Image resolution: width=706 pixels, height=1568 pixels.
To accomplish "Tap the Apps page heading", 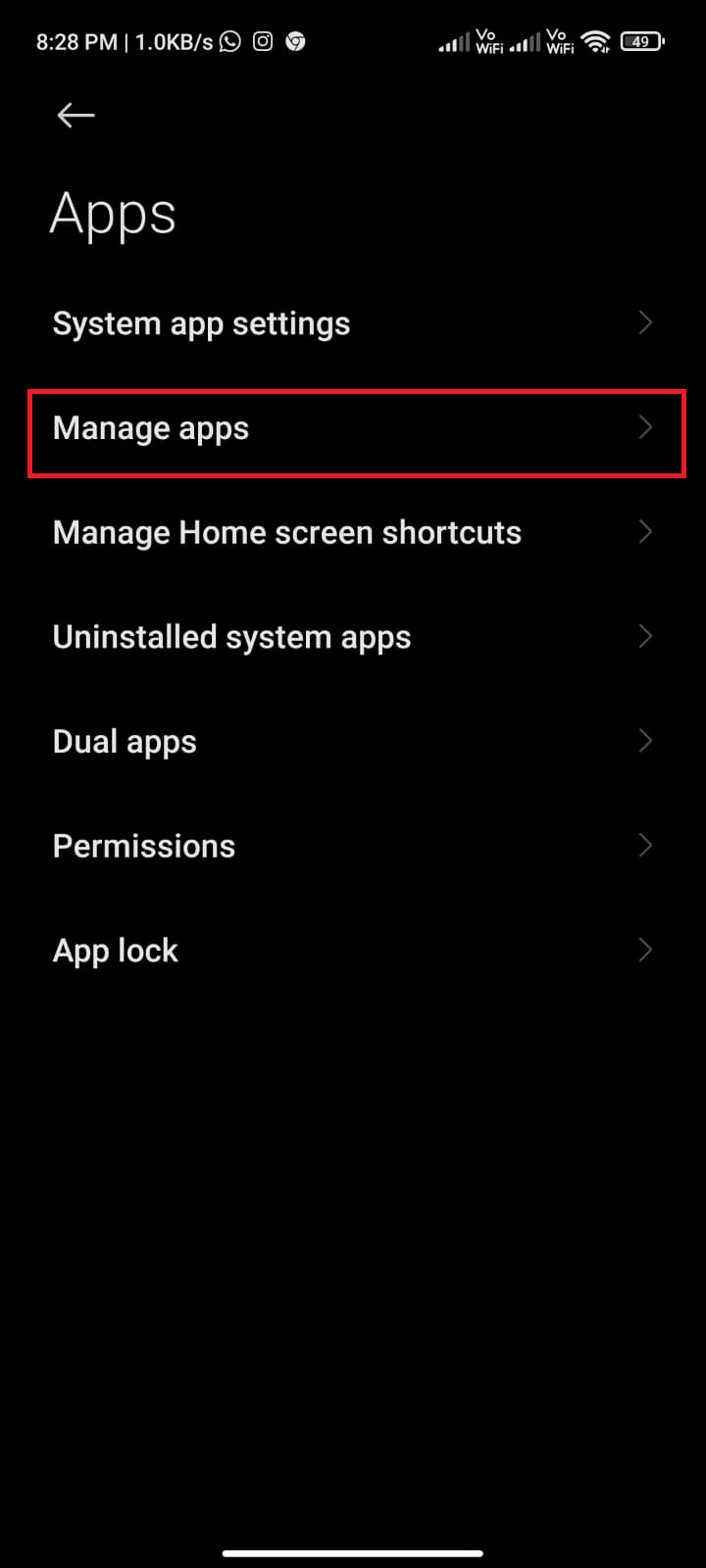I will 113,214.
